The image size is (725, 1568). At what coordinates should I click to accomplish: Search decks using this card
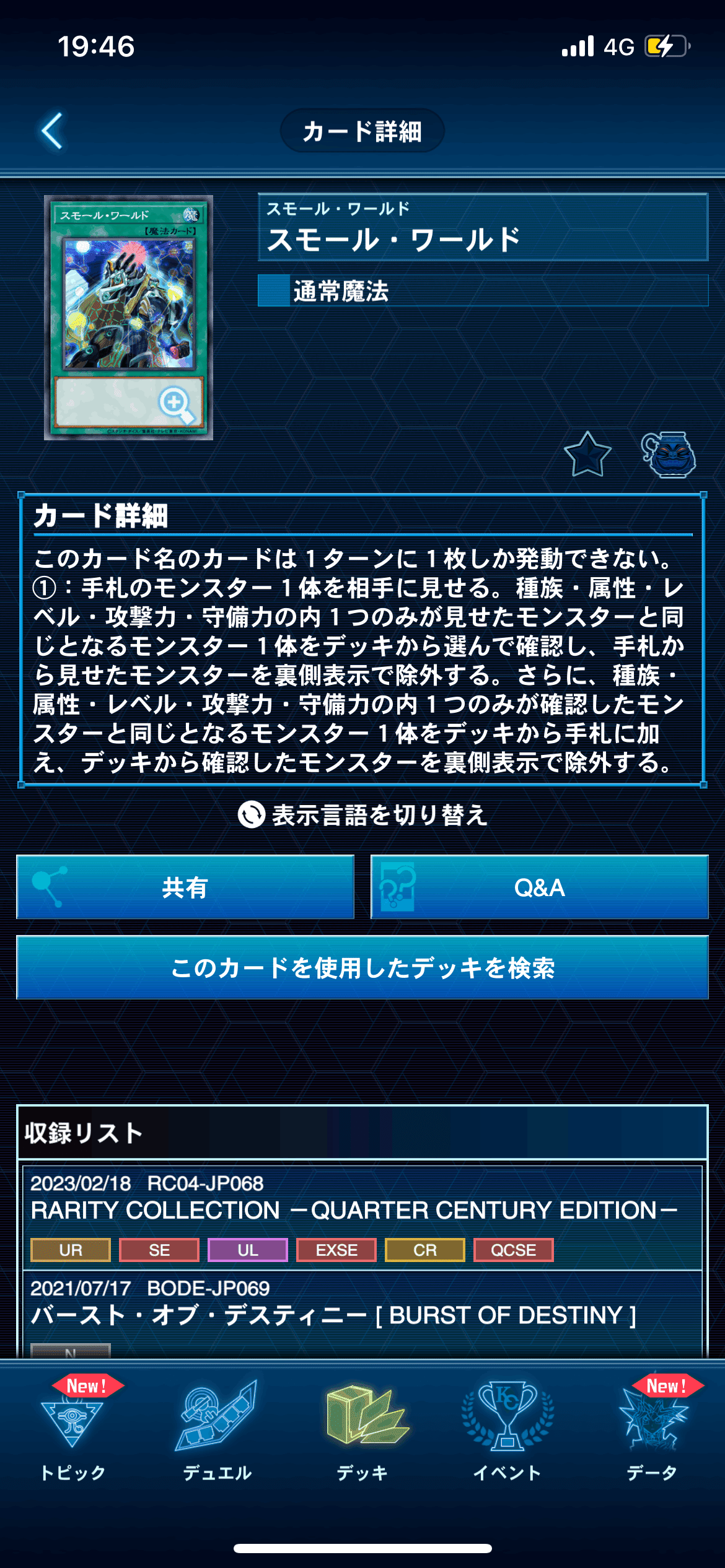point(362,967)
